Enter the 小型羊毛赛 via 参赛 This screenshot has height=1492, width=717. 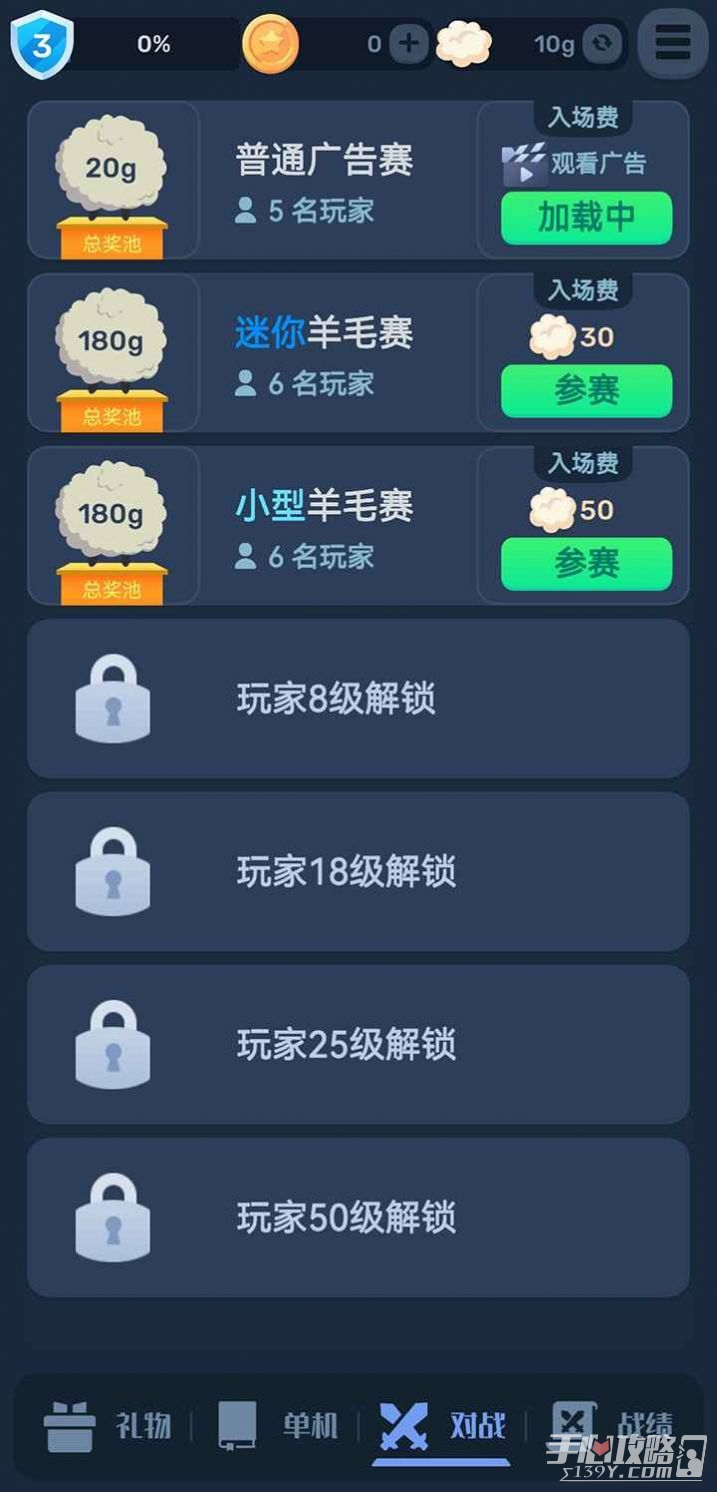click(x=586, y=564)
